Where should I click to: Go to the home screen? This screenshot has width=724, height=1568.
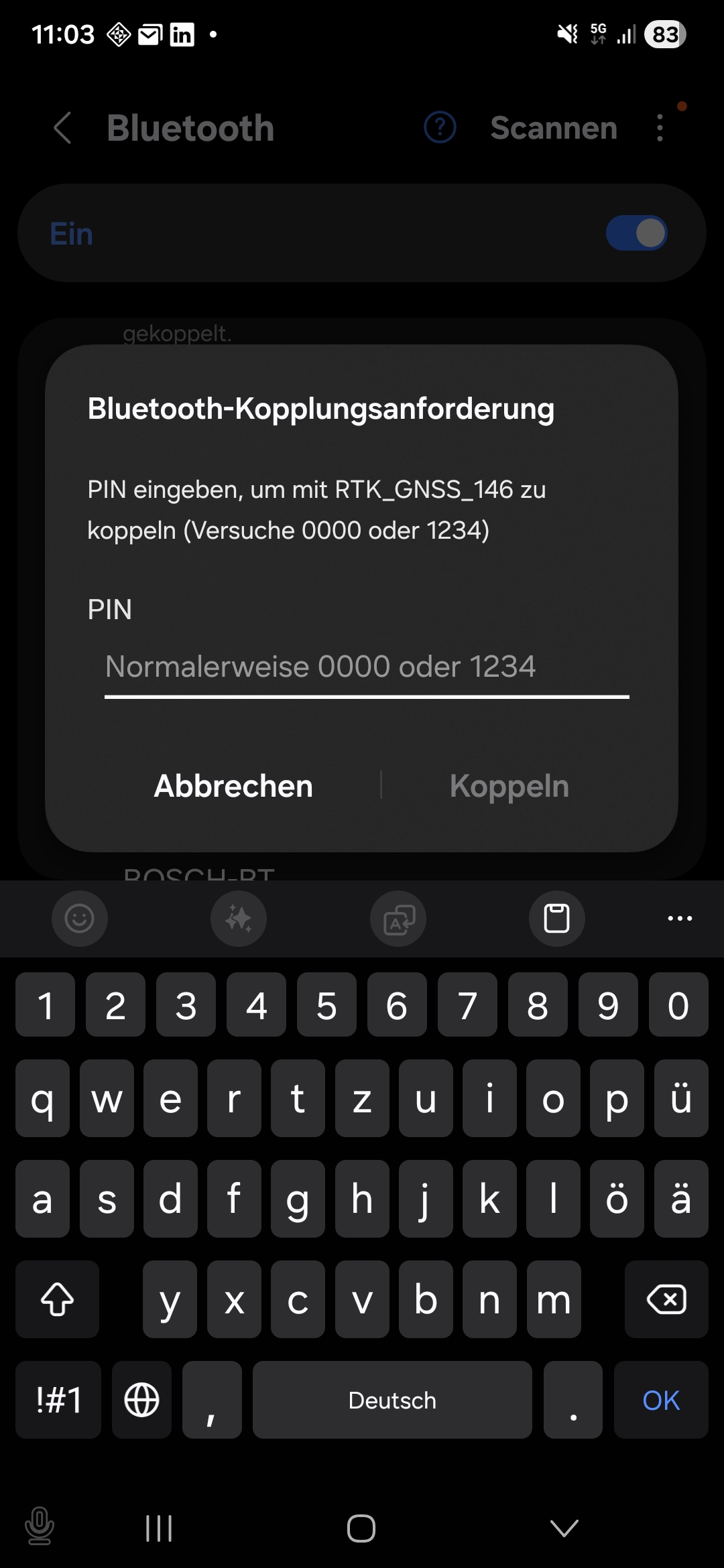[361, 1528]
